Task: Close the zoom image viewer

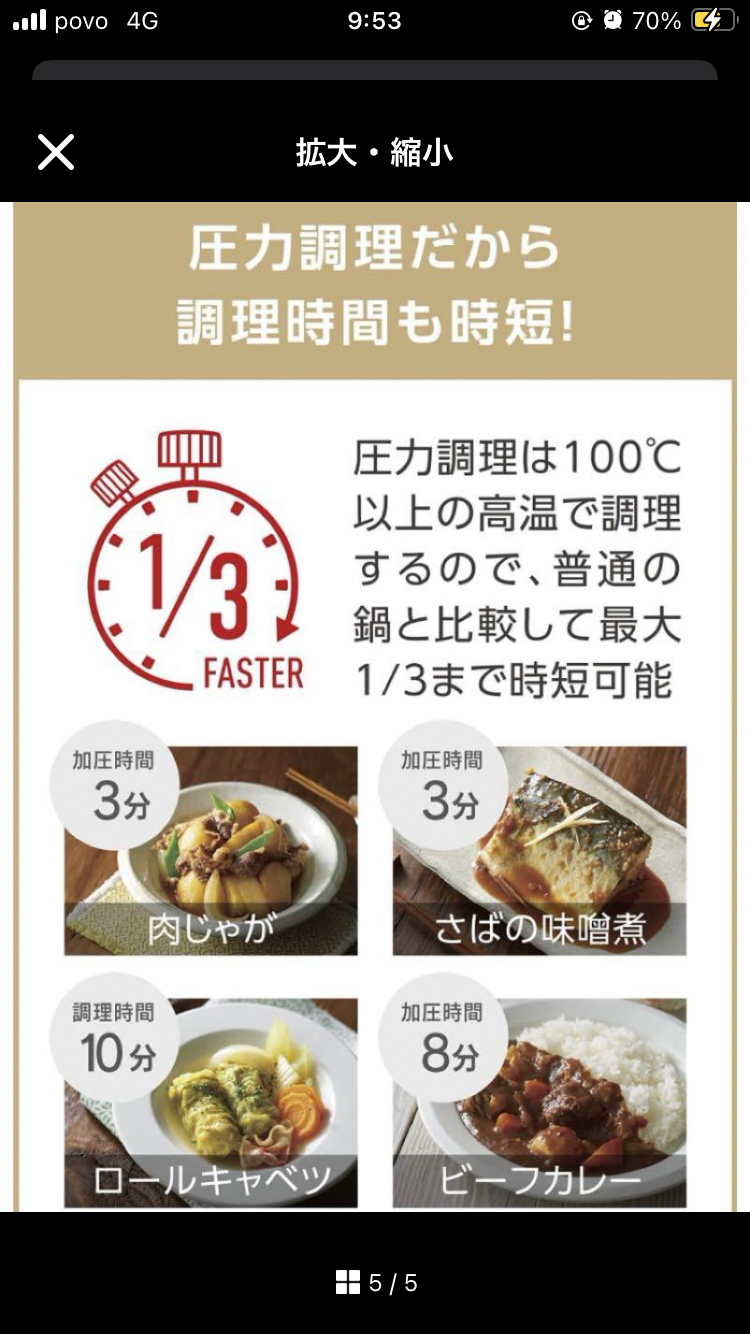Action: pos(56,152)
